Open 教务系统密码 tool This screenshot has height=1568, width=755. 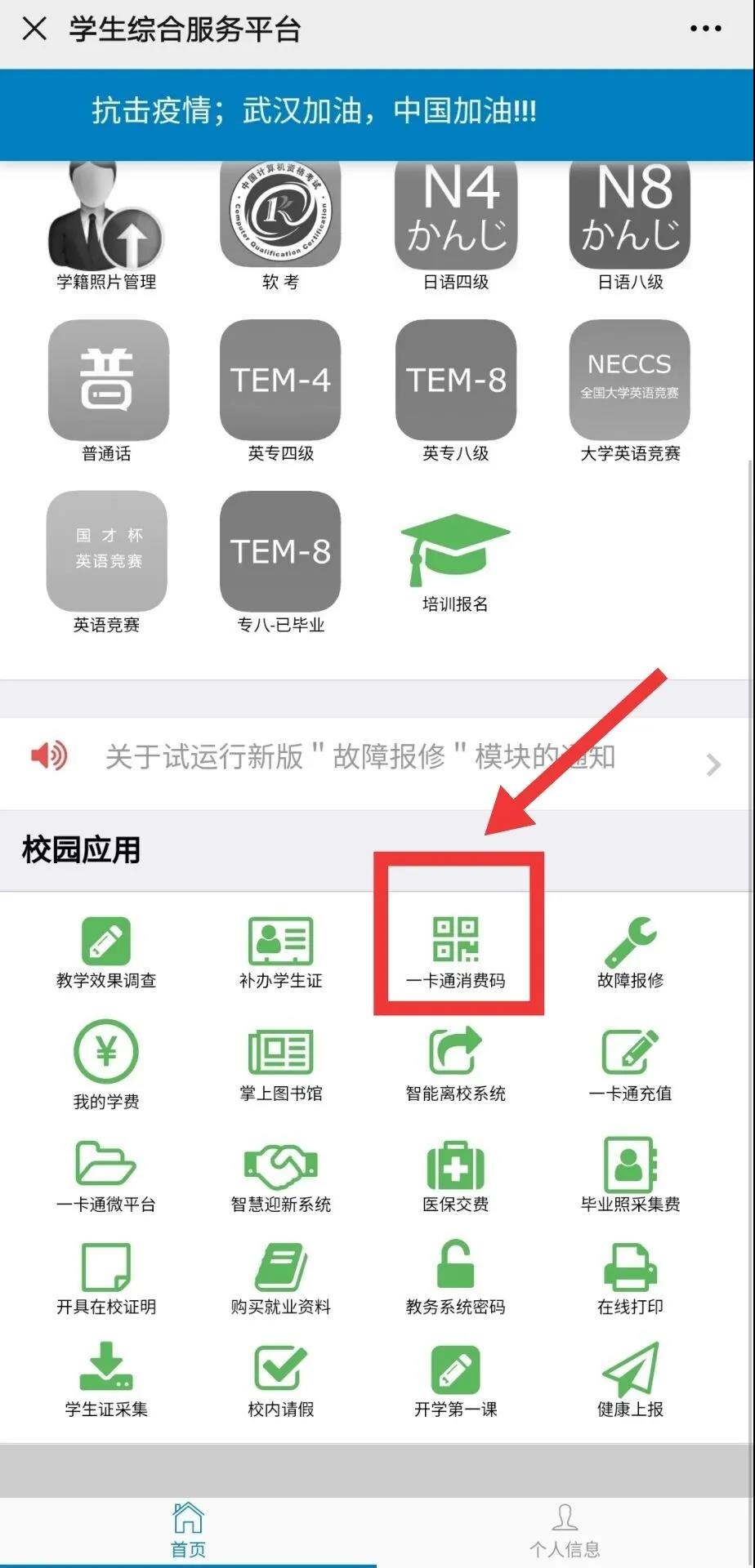[455, 1277]
